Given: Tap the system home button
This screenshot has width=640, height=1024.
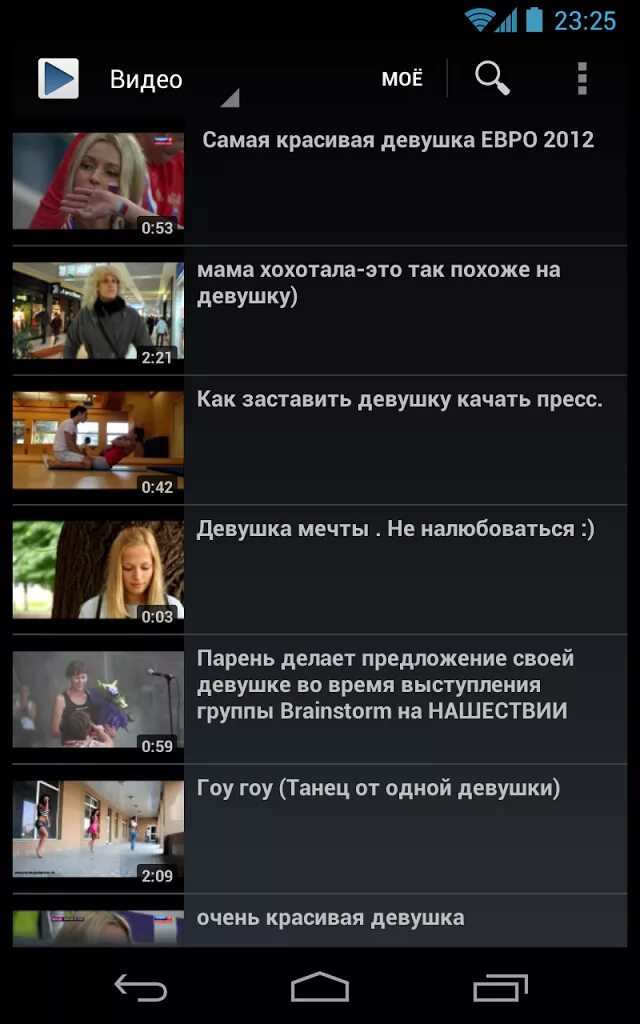Looking at the screenshot, I should [320, 988].
